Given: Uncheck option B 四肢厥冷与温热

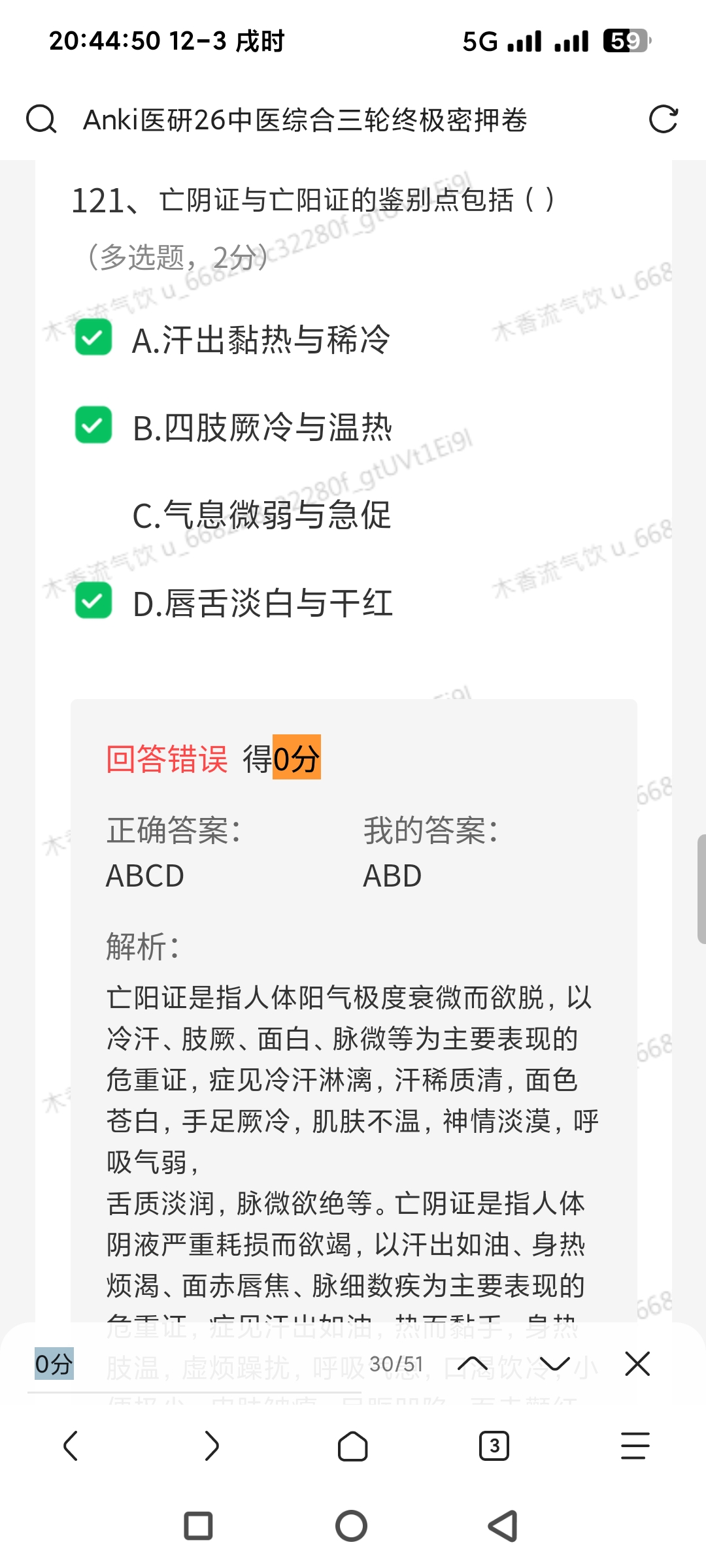Looking at the screenshot, I should 93,425.
